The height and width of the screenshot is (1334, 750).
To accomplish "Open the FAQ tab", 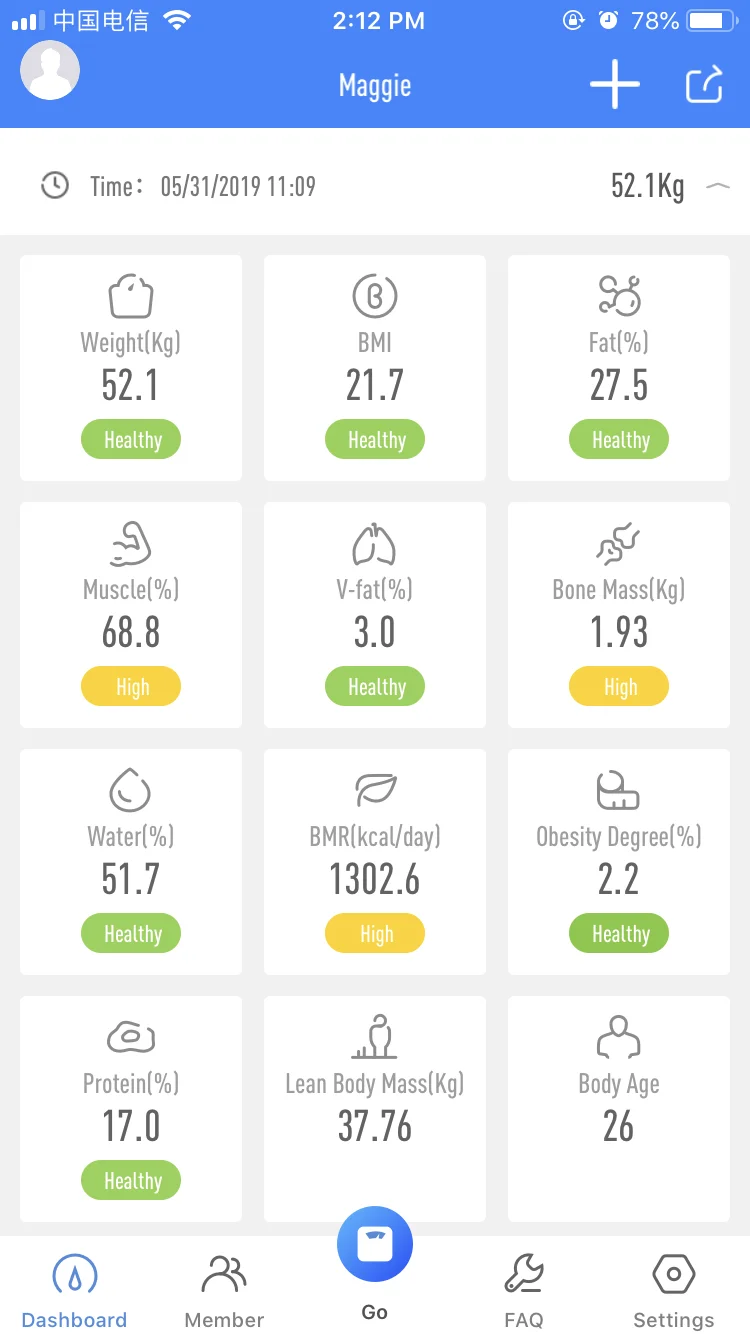I will (524, 1290).
